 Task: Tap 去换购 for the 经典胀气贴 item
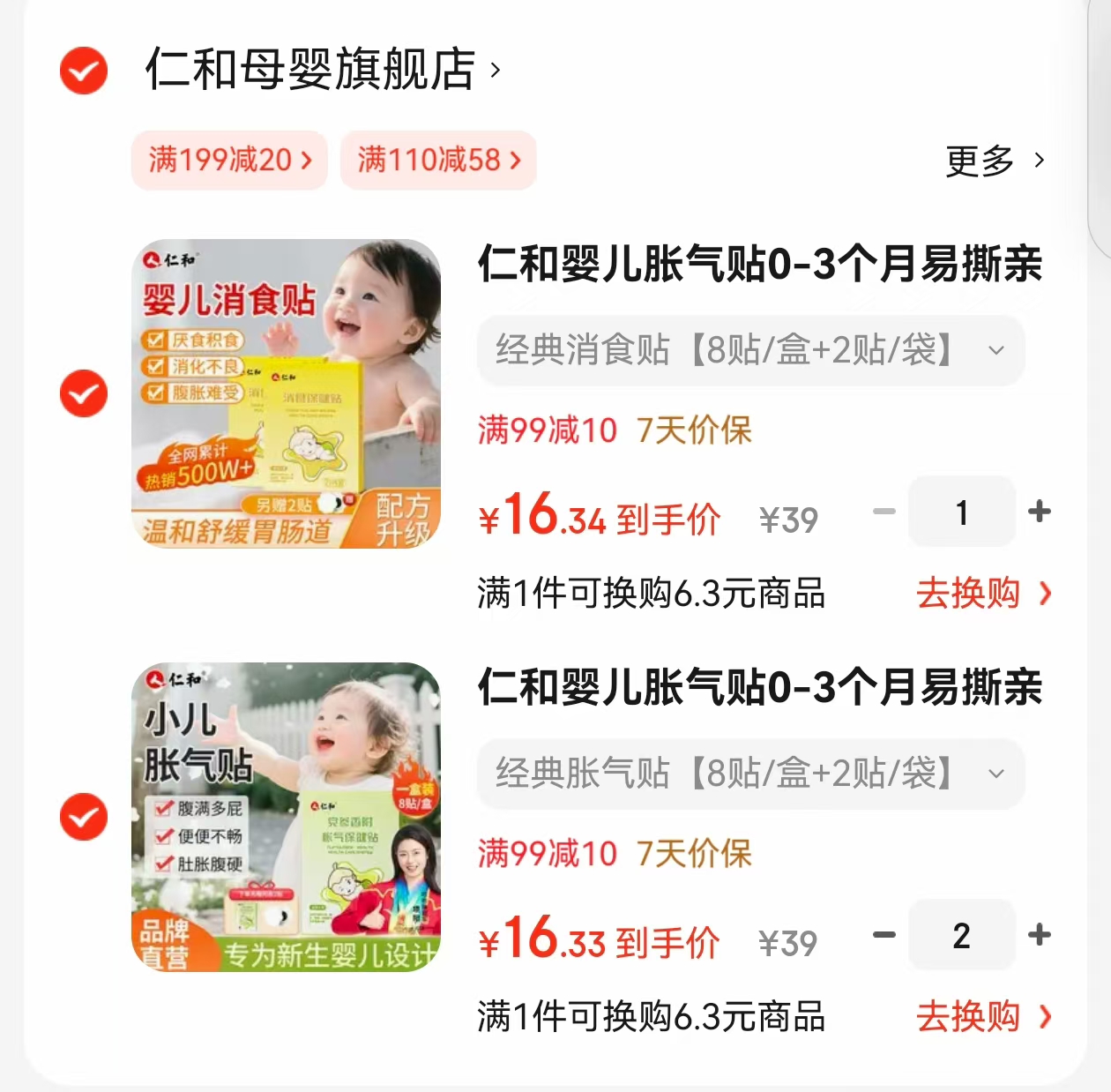click(983, 1017)
